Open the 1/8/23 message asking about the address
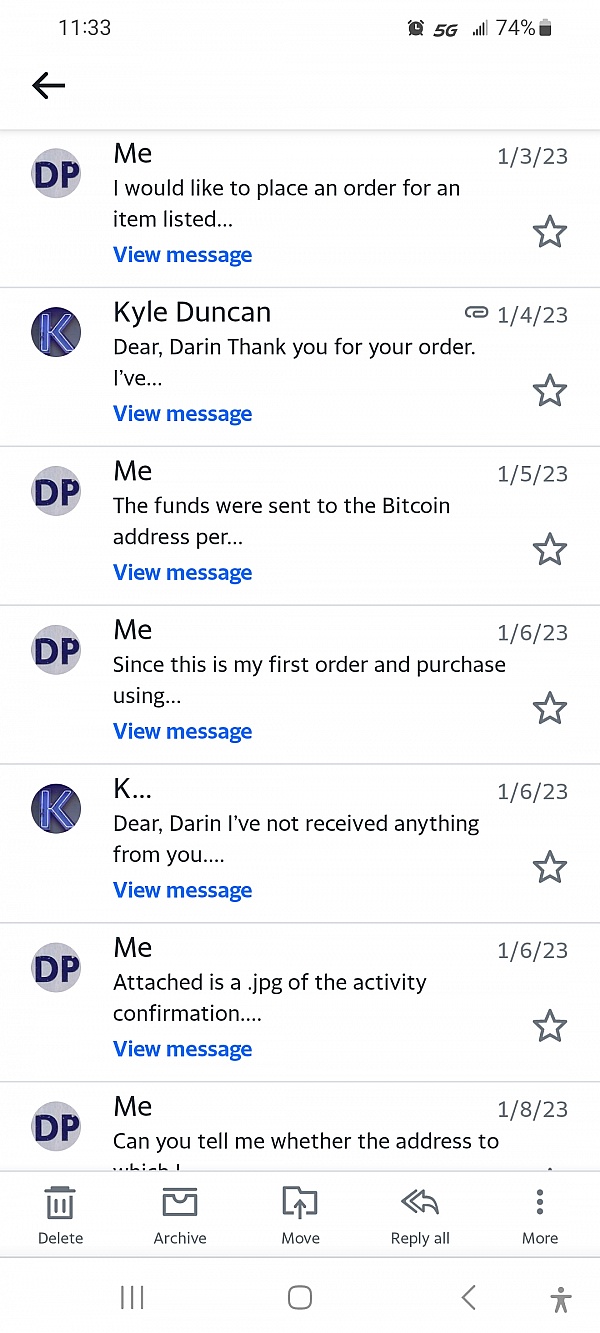Screen dimensions: 600x1333 coord(300,1127)
